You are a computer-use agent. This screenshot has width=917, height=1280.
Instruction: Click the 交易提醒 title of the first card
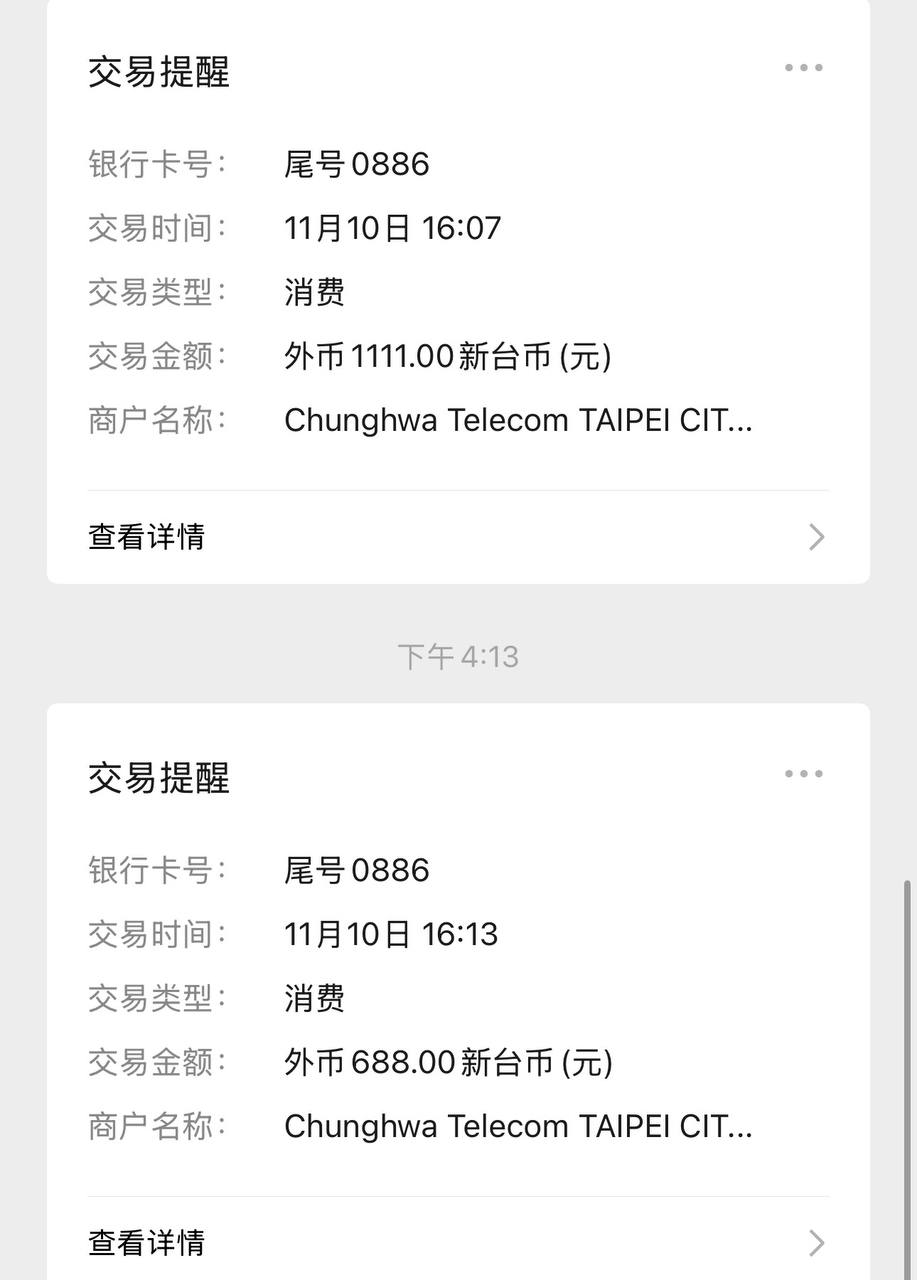[x=157, y=72]
